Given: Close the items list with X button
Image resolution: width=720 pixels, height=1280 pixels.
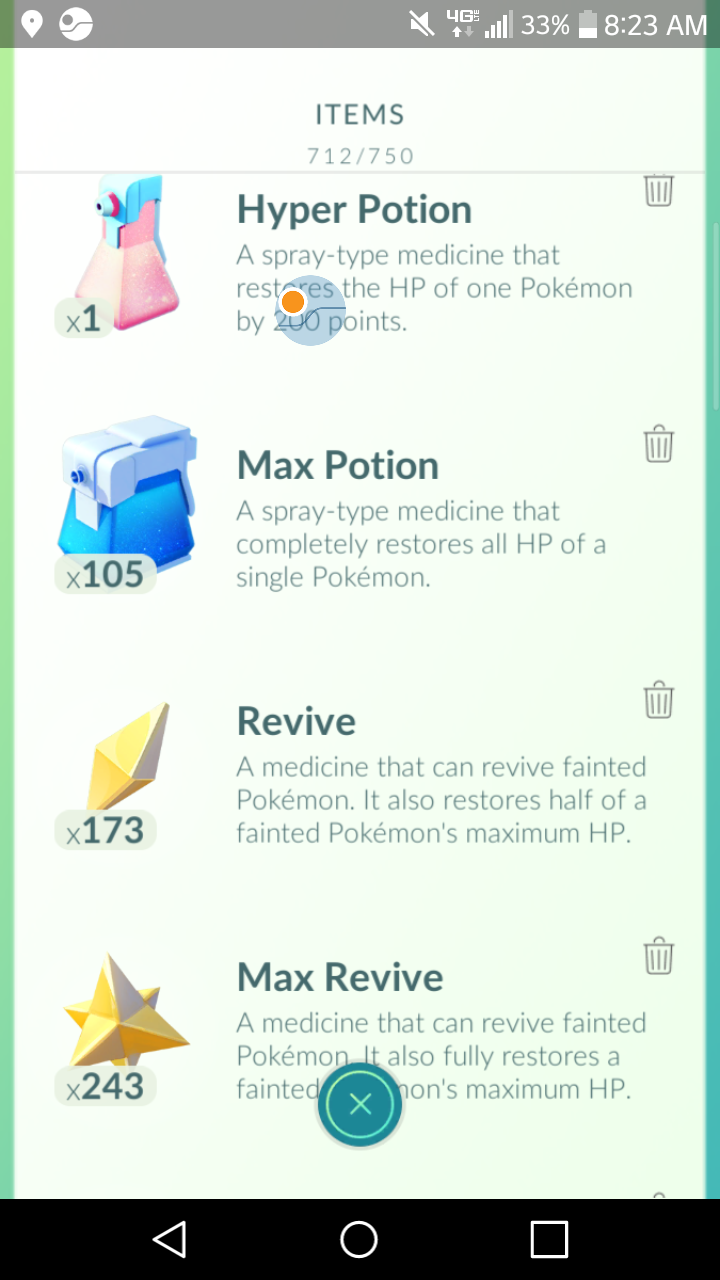Looking at the screenshot, I should tap(360, 1104).
